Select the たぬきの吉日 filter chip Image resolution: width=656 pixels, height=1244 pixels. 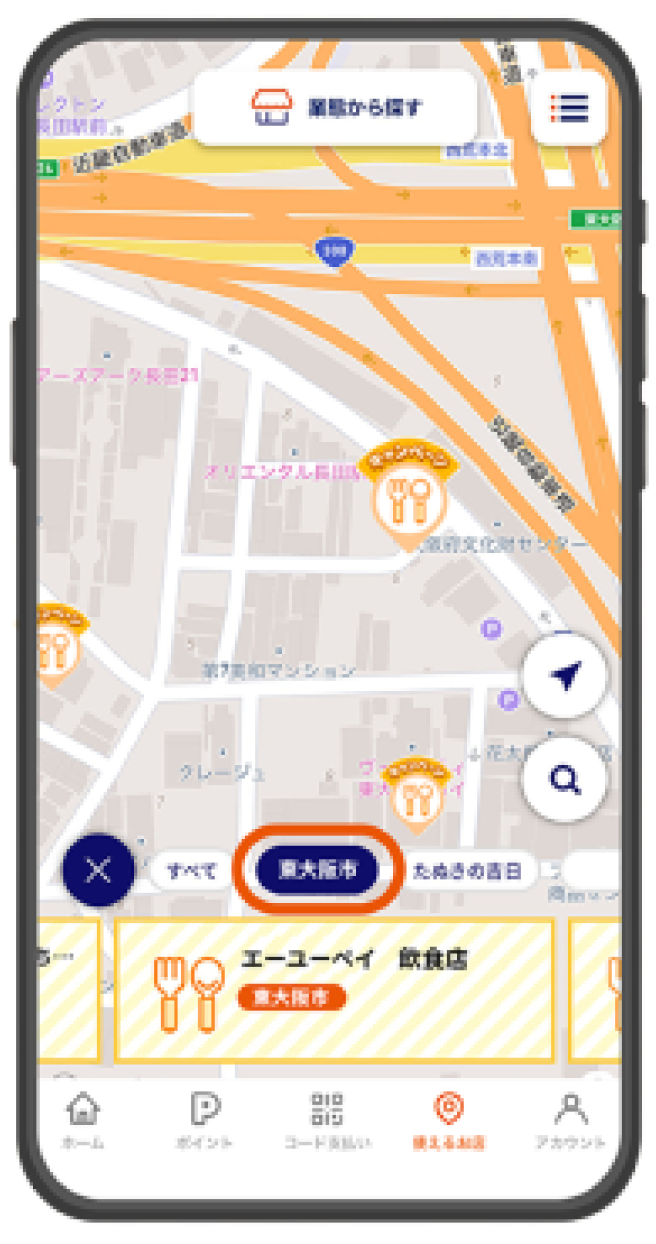click(x=468, y=871)
